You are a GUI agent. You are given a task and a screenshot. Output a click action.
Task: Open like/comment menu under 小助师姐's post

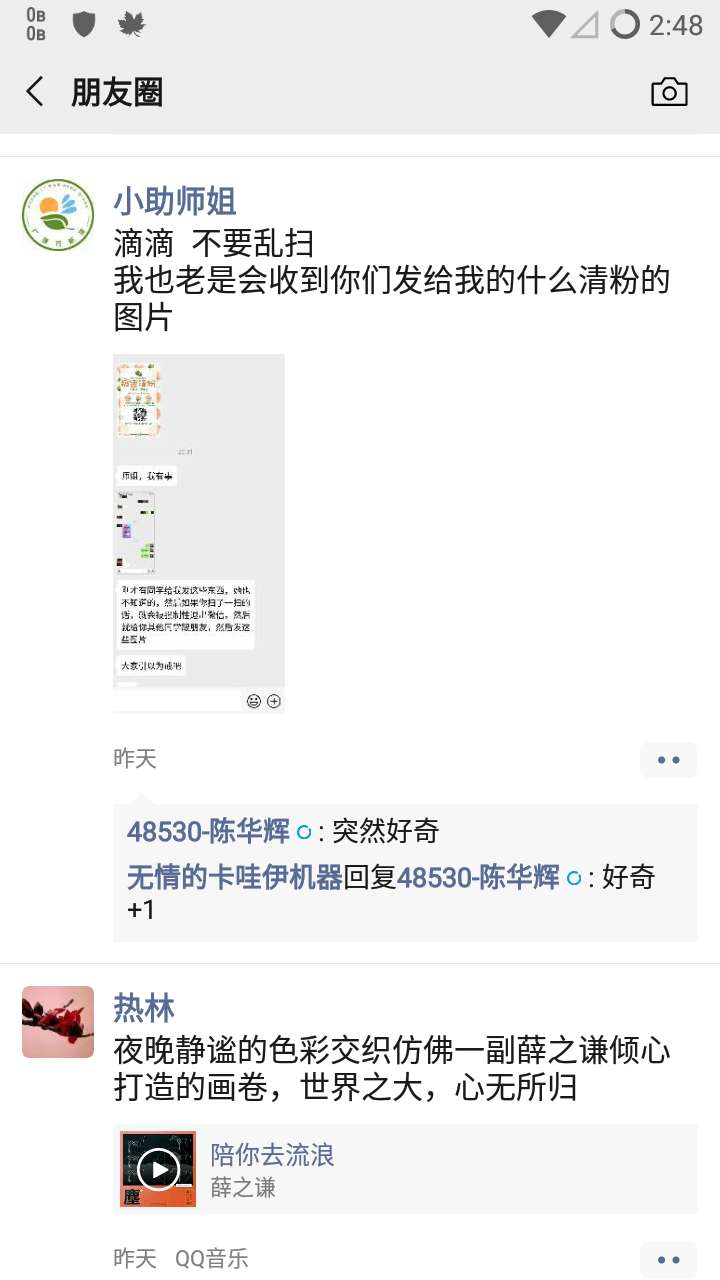pyautogui.click(x=668, y=760)
